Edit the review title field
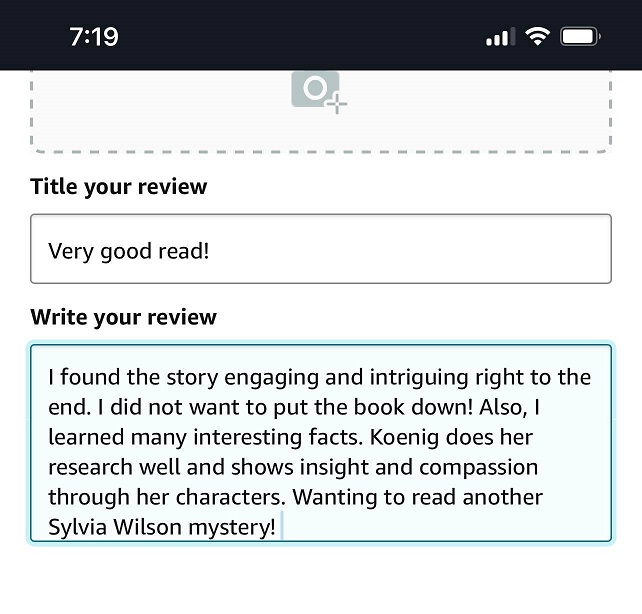Screen dimensions: 642x614 point(320,249)
